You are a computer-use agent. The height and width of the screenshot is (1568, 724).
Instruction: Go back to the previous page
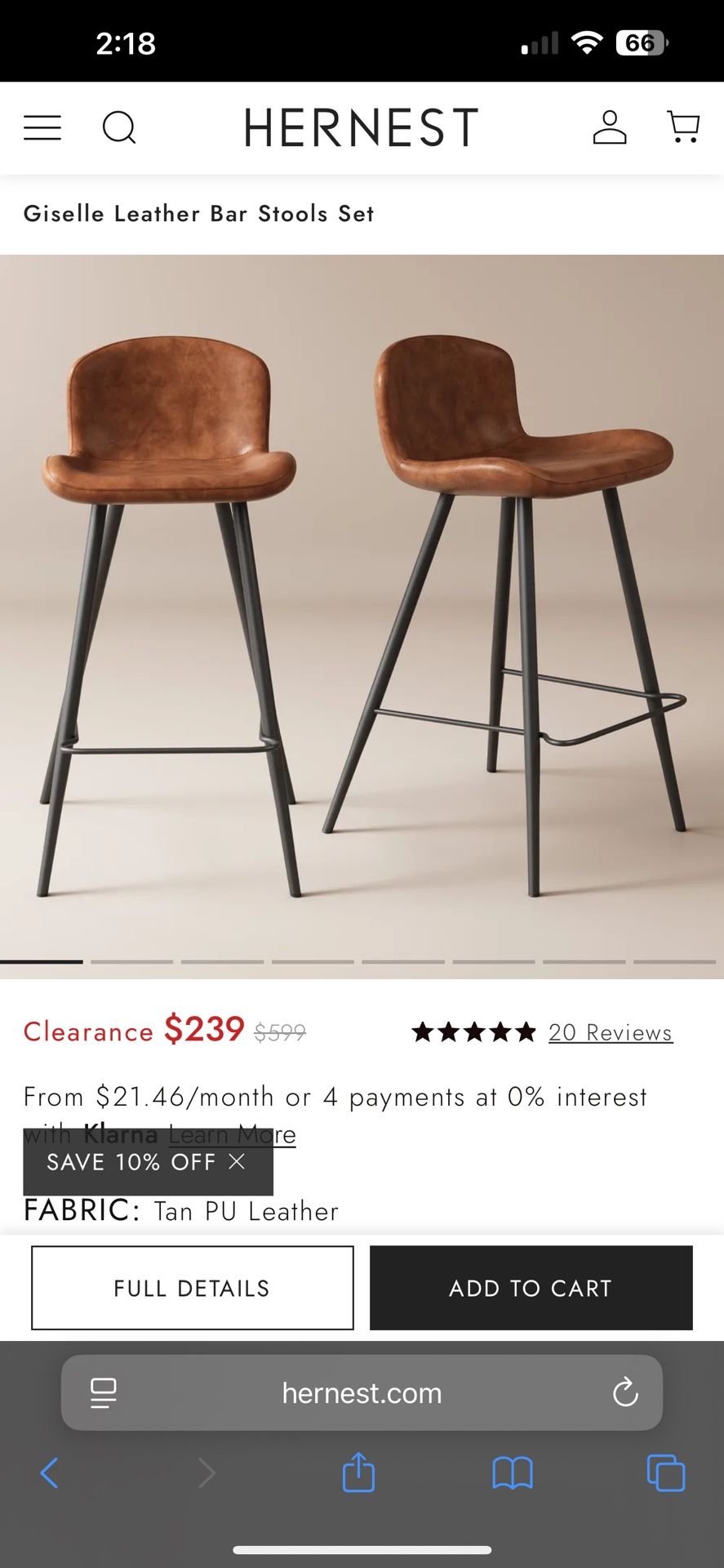(49, 1473)
